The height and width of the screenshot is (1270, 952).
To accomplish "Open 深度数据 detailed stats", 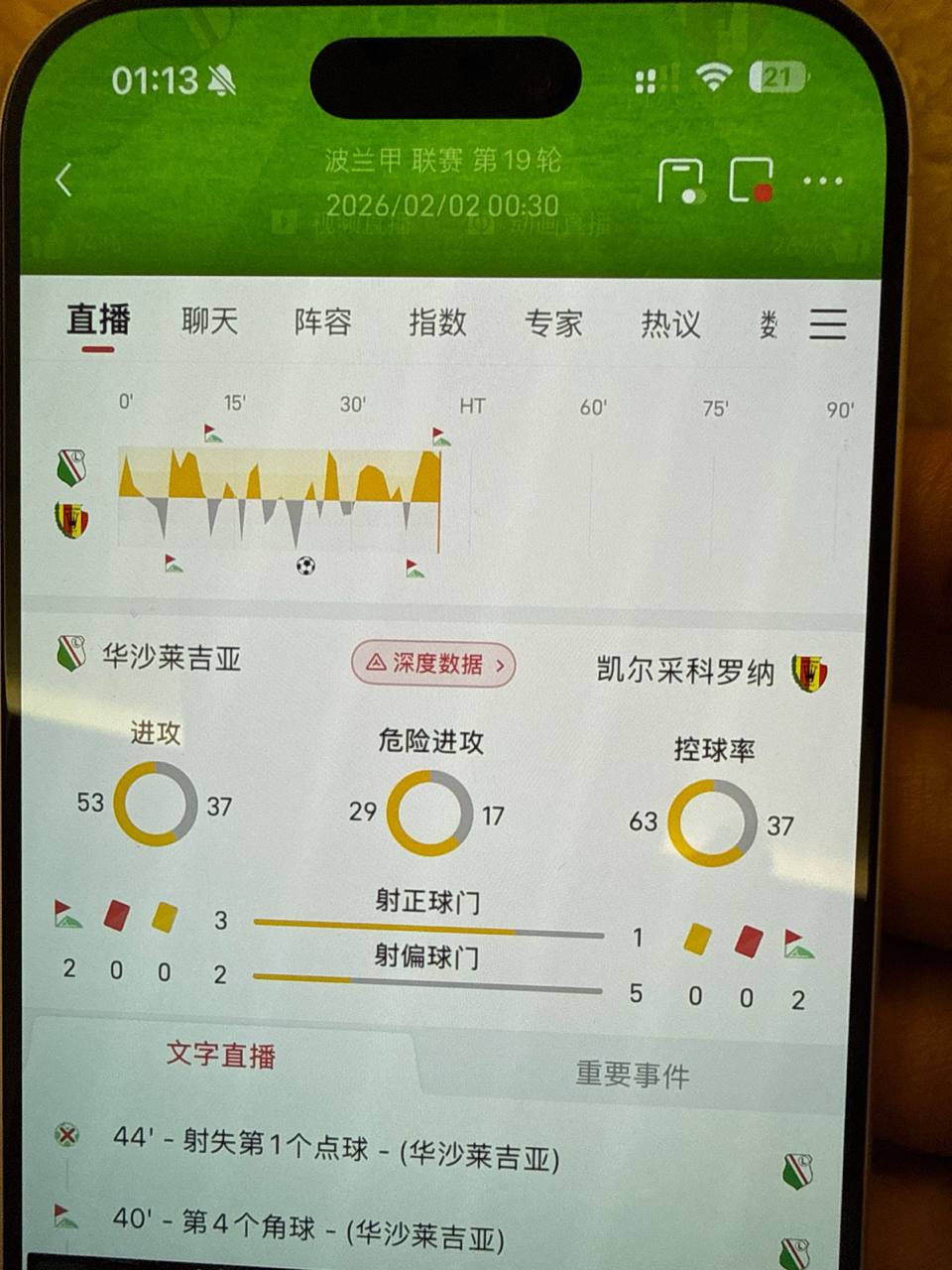I will [433, 664].
